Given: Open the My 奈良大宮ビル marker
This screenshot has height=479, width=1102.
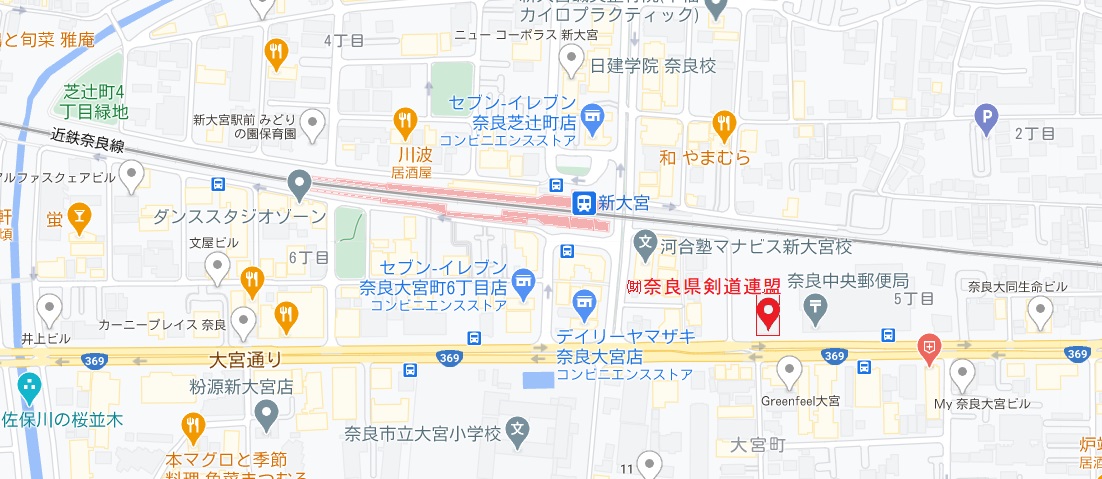Looking at the screenshot, I should point(962,376).
